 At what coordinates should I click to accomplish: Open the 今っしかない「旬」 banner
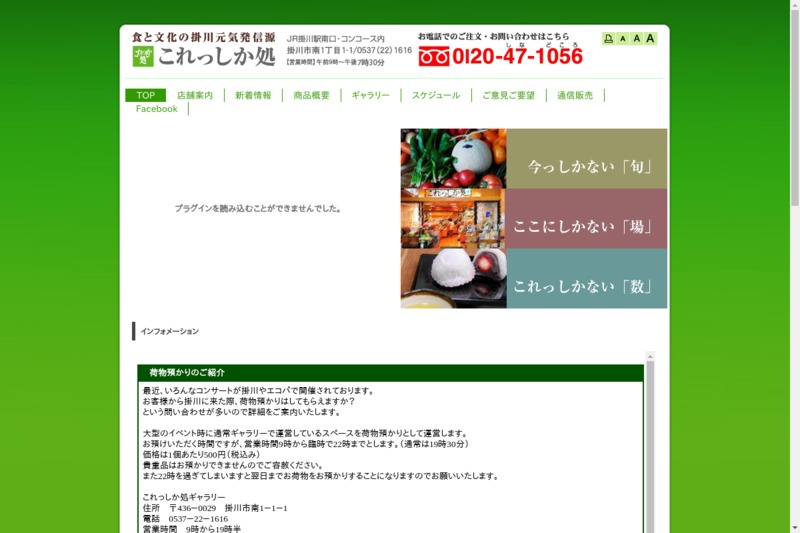pos(586,159)
